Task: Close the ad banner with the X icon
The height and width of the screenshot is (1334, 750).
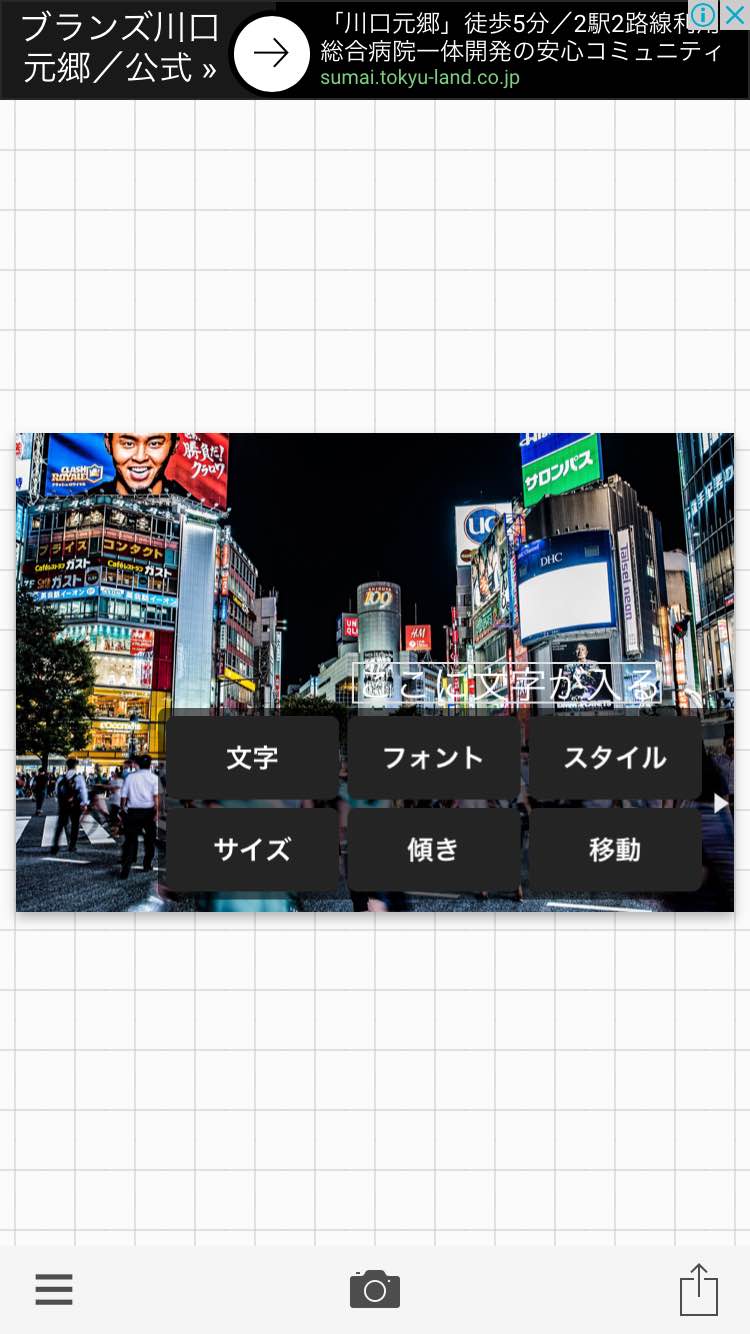Action: 735,15
